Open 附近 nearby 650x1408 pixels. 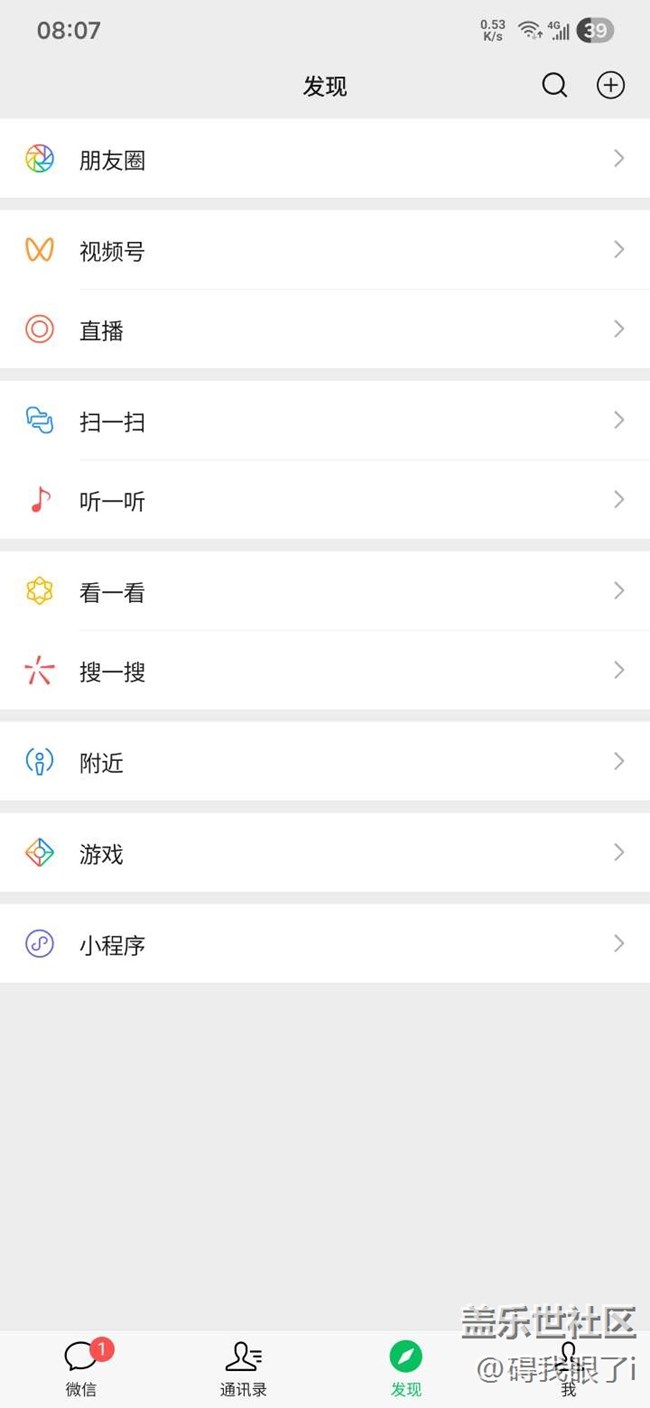coord(325,762)
